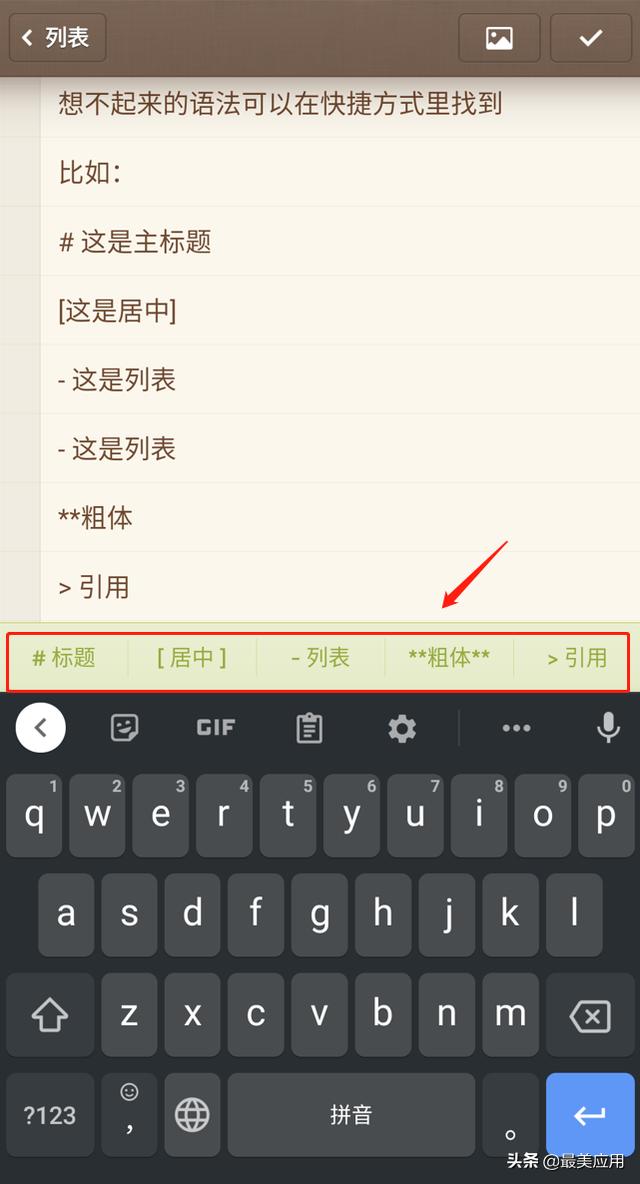
Task: Open the keyboard clipboard
Action: point(310,728)
